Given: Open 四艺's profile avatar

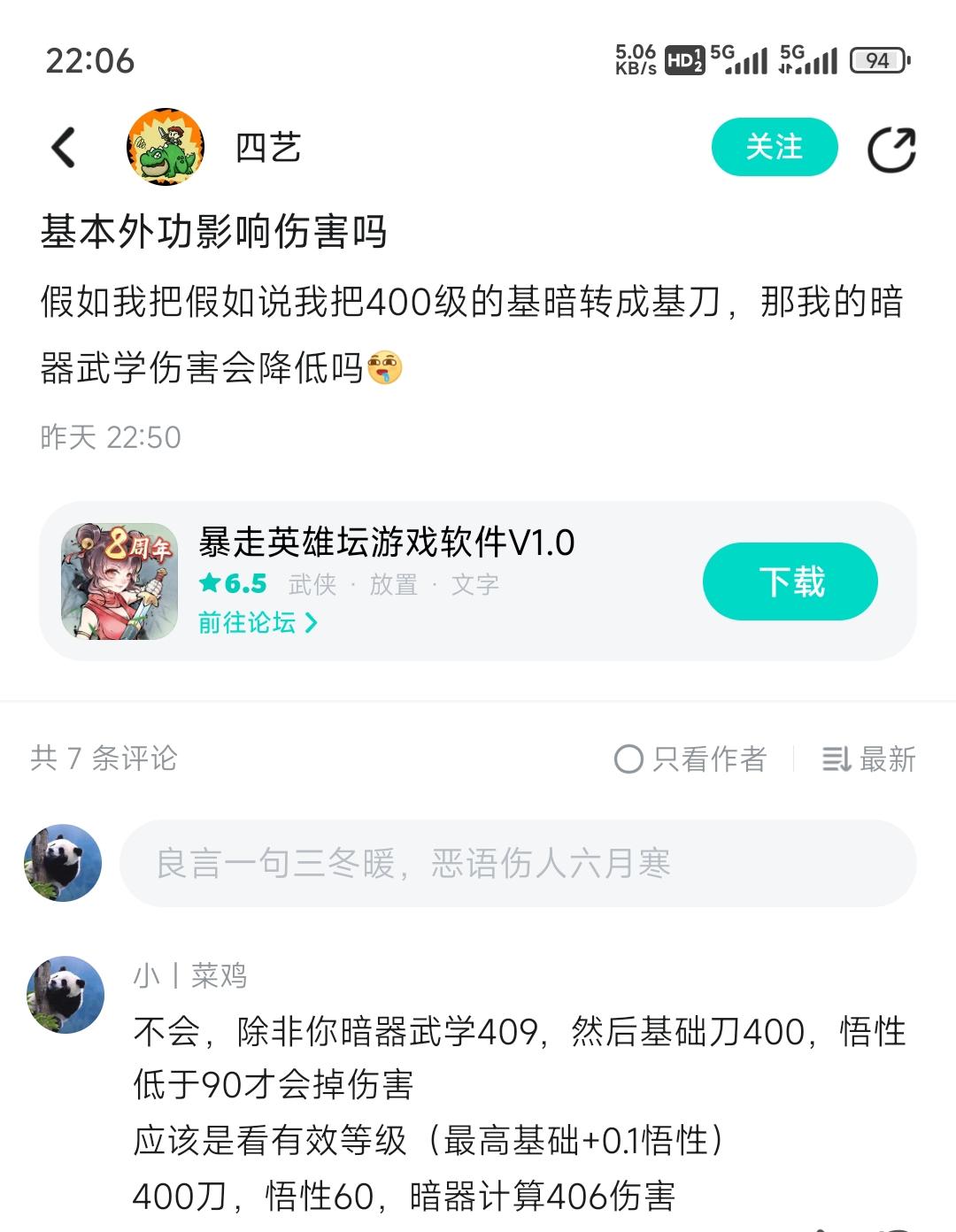Looking at the screenshot, I should pyautogui.click(x=165, y=147).
